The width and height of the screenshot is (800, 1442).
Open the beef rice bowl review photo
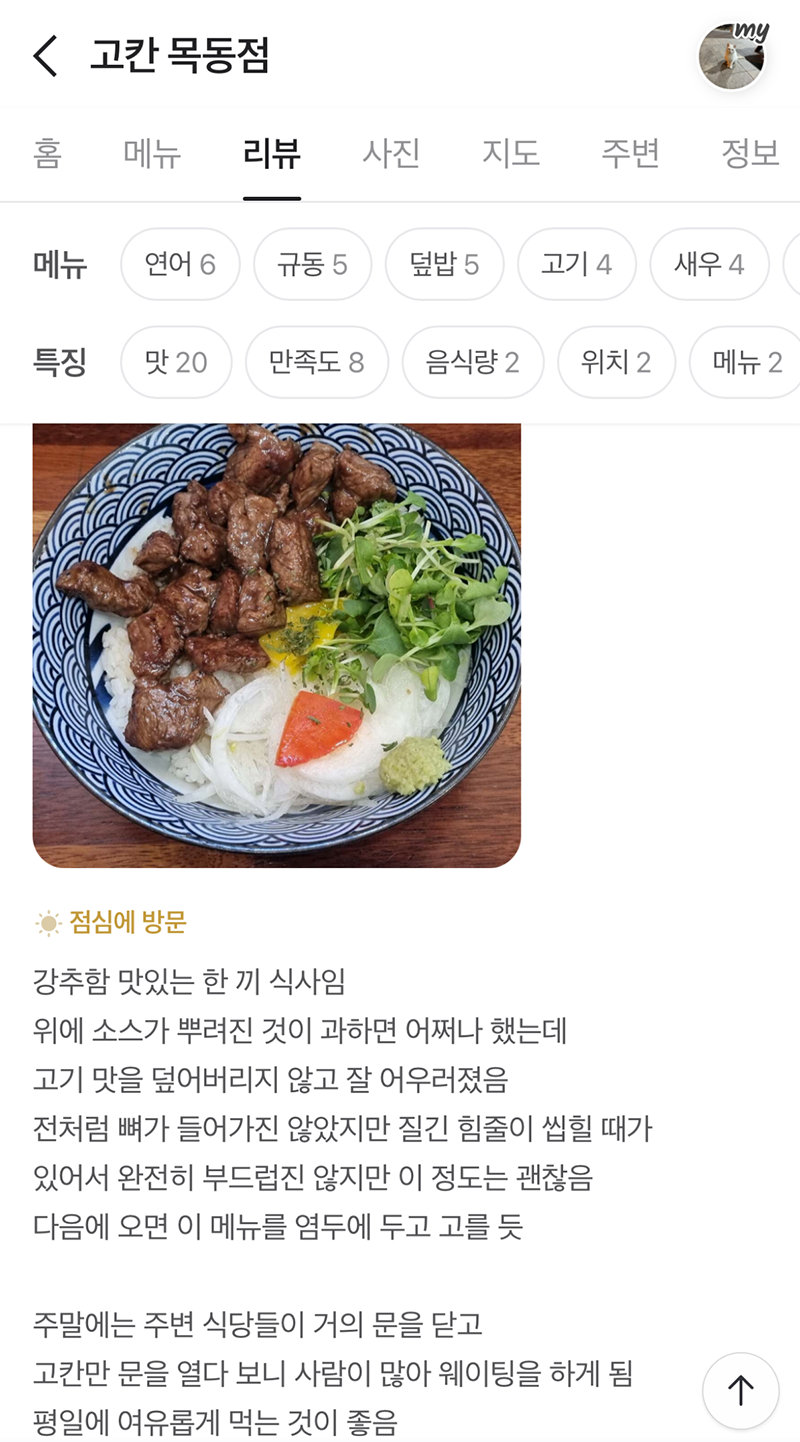pos(277,645)
